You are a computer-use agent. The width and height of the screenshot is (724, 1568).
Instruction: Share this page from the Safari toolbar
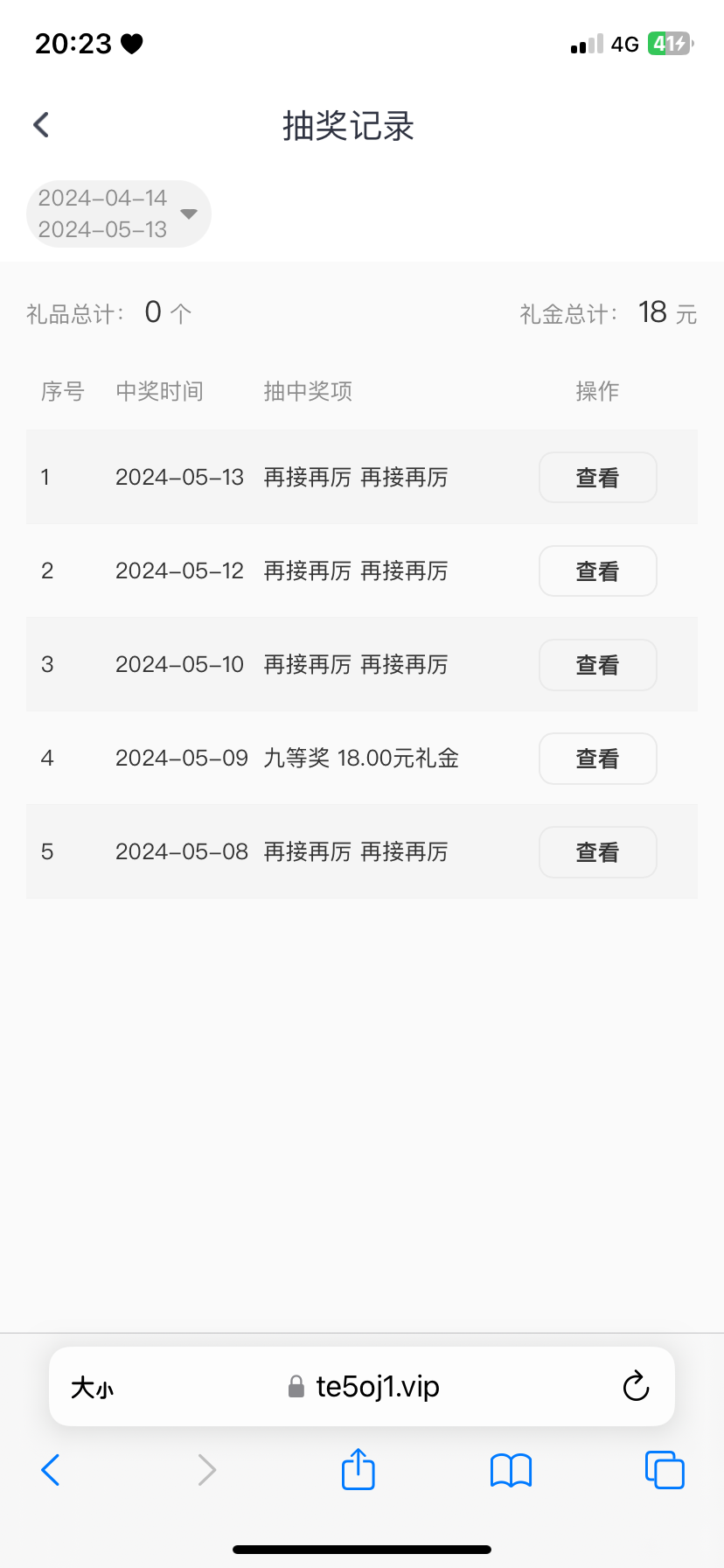358,1469
